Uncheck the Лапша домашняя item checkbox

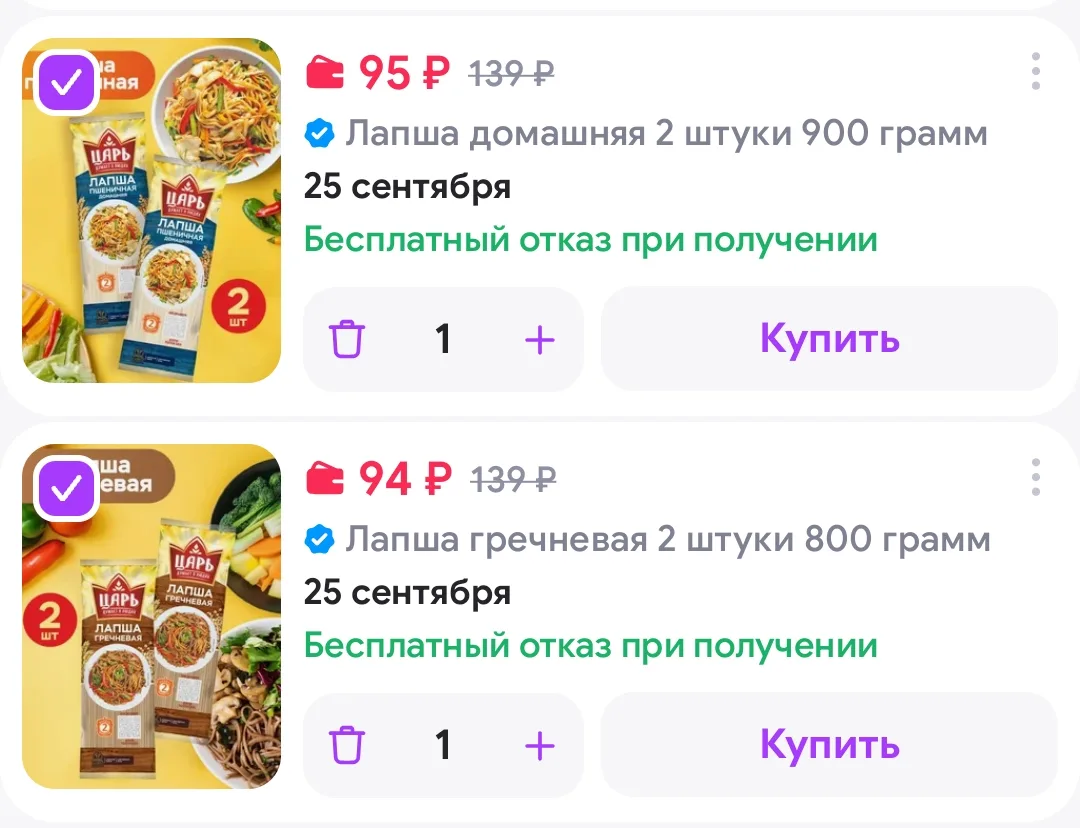[x=66, y=83]
